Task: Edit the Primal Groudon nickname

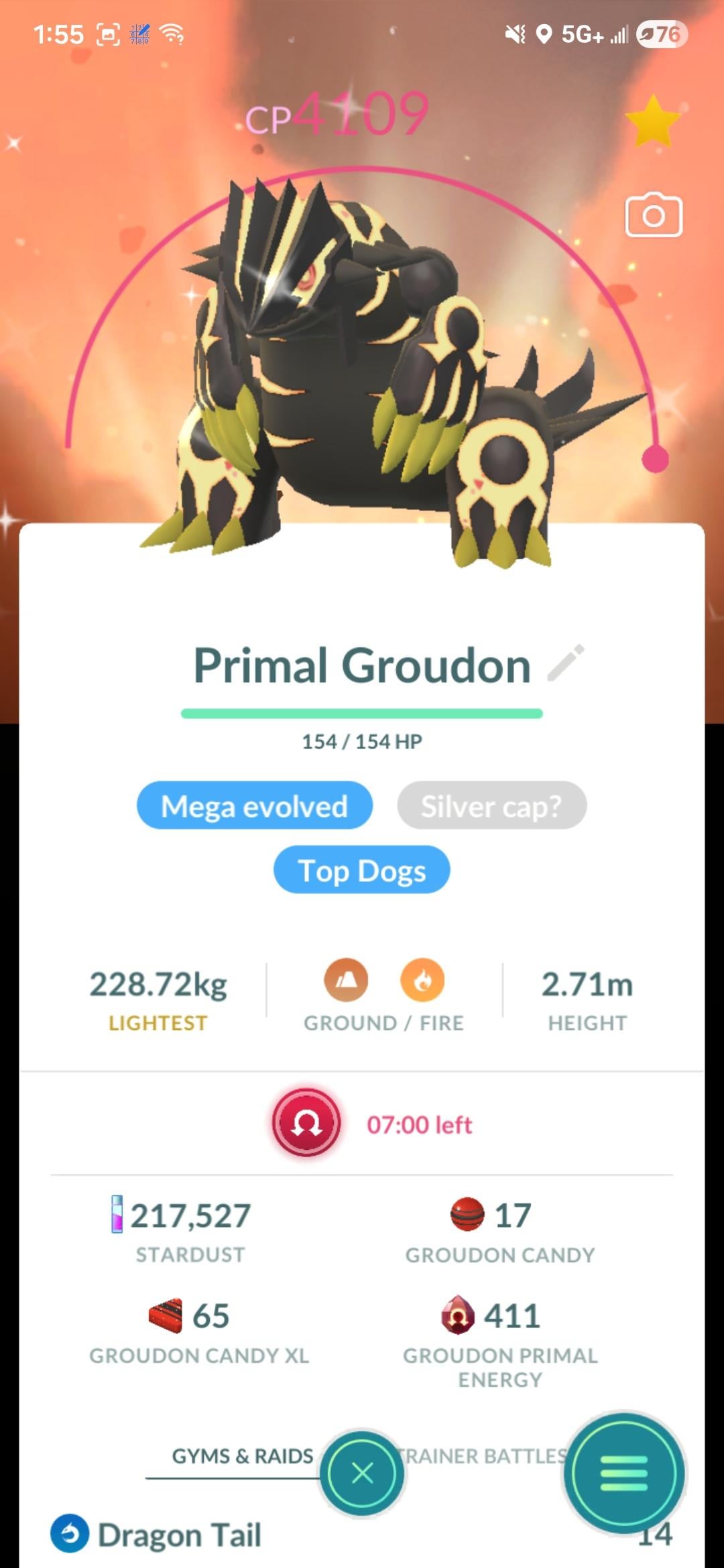Action: 566,663
